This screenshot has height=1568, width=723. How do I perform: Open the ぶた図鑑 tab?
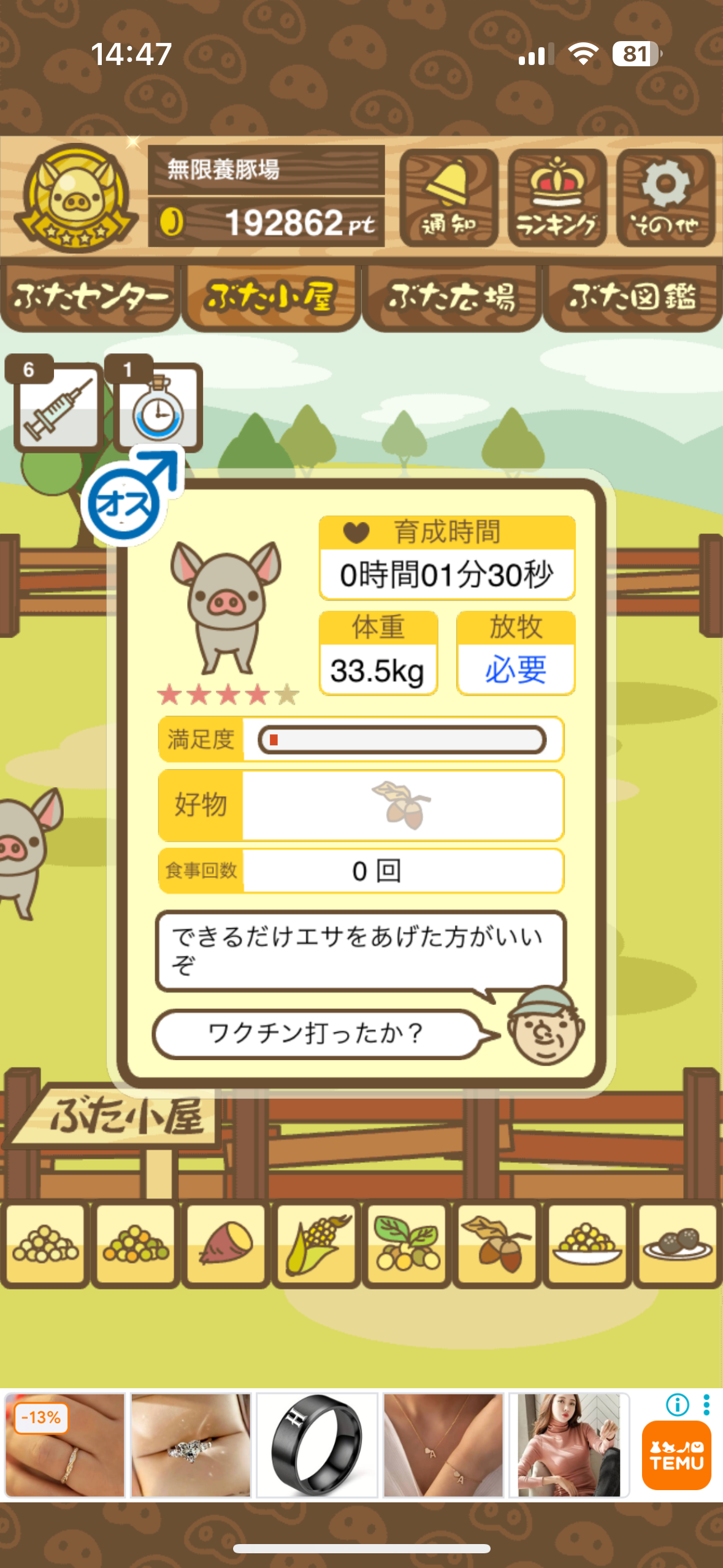[x=632, y=298]
